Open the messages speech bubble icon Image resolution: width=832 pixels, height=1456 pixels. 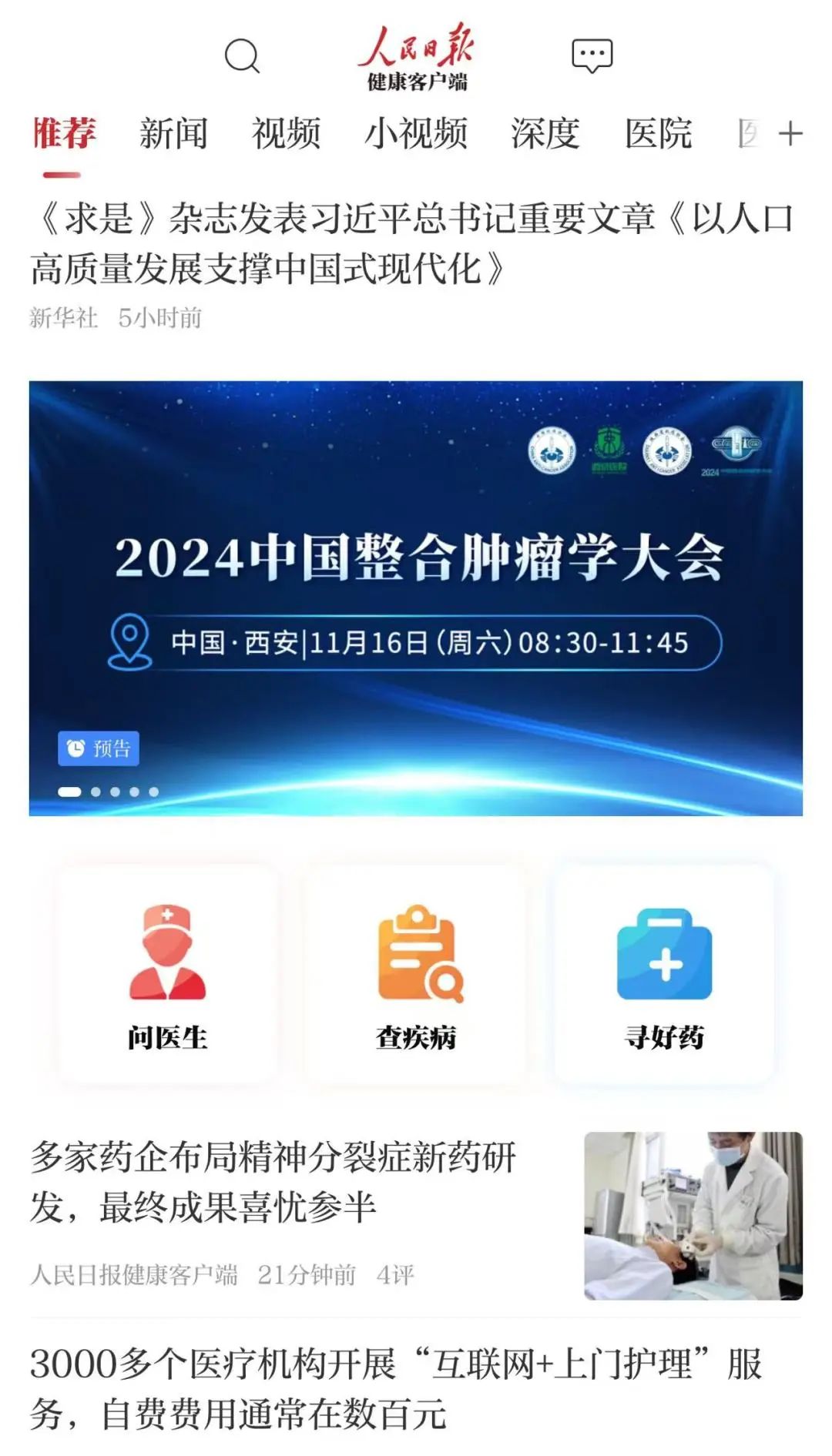pos(592,56)
